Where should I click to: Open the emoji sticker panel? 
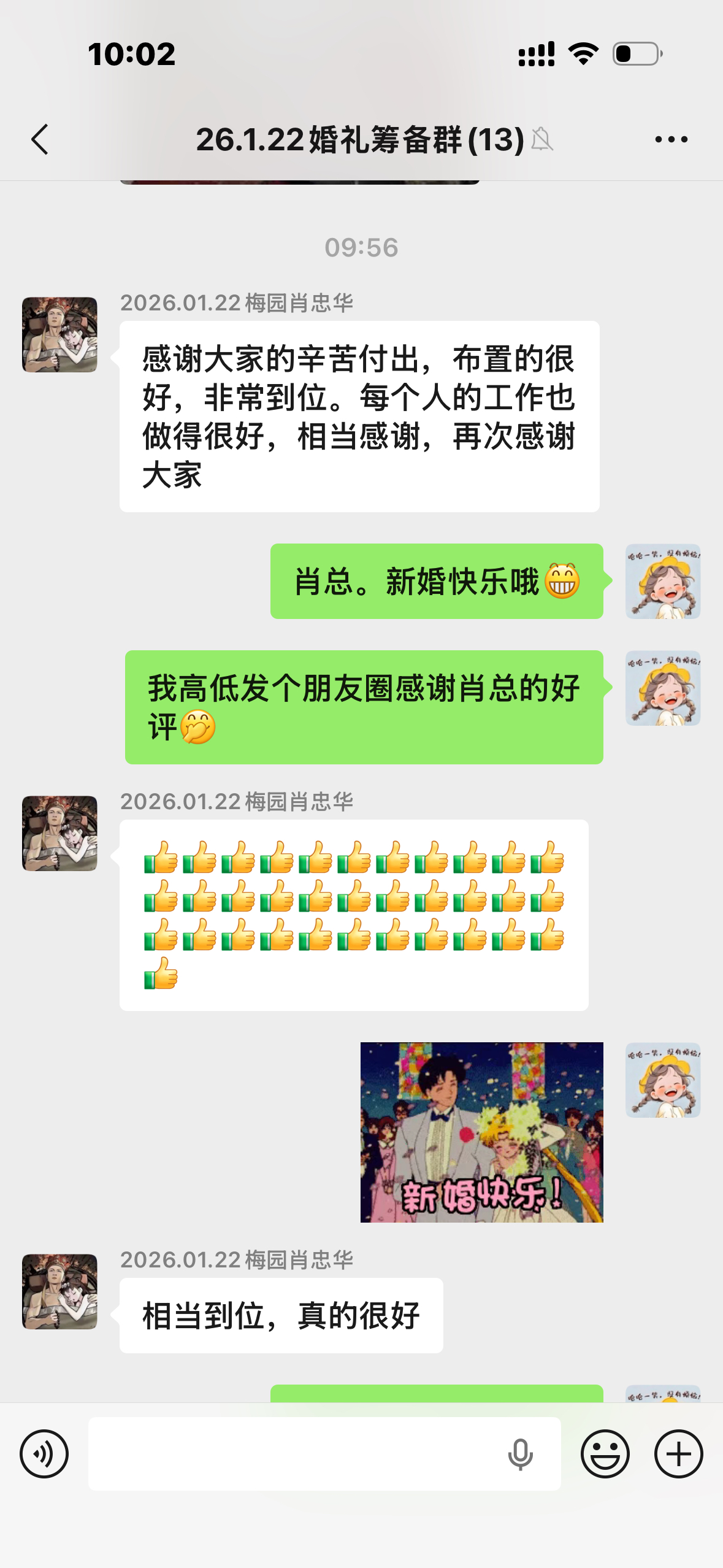point(605,1453)
